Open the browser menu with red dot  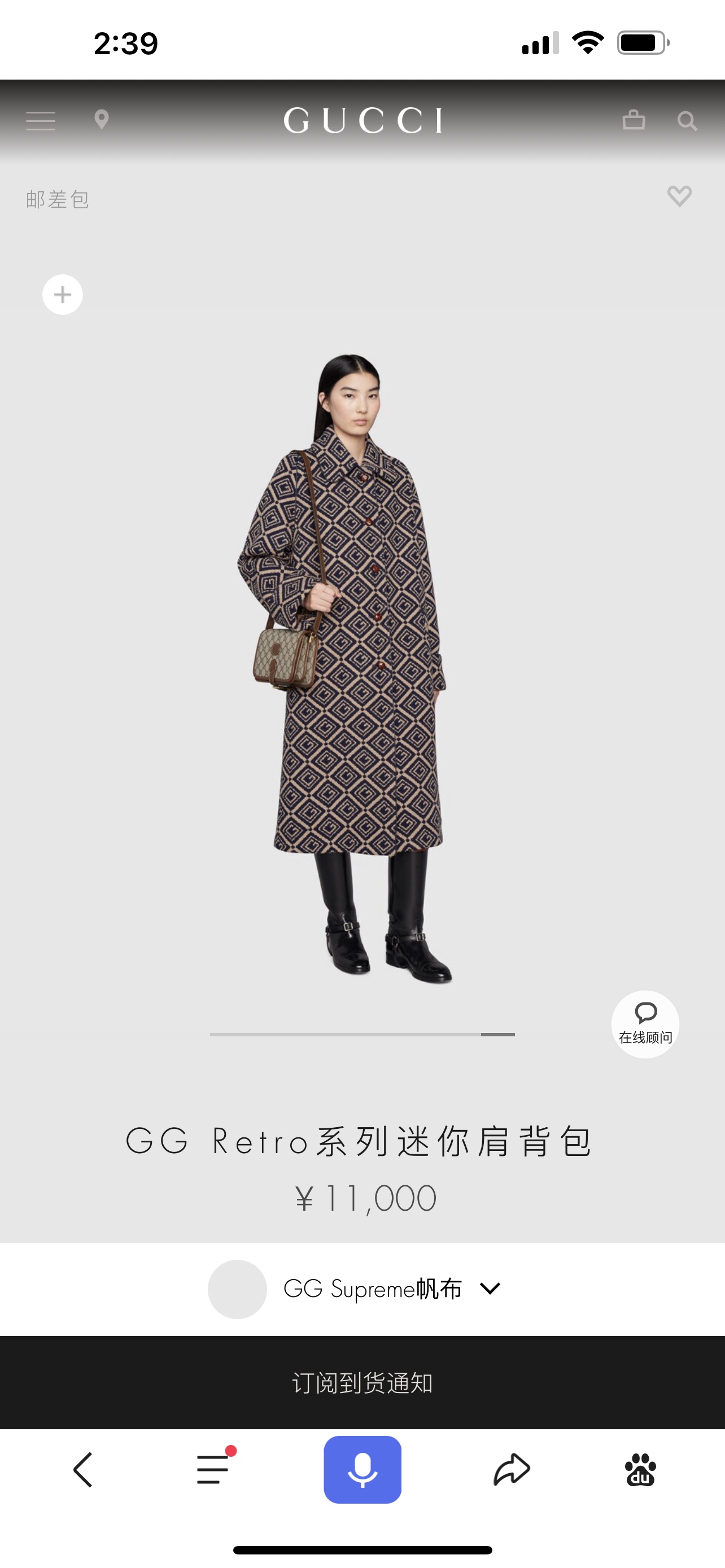pos(213,1469)
